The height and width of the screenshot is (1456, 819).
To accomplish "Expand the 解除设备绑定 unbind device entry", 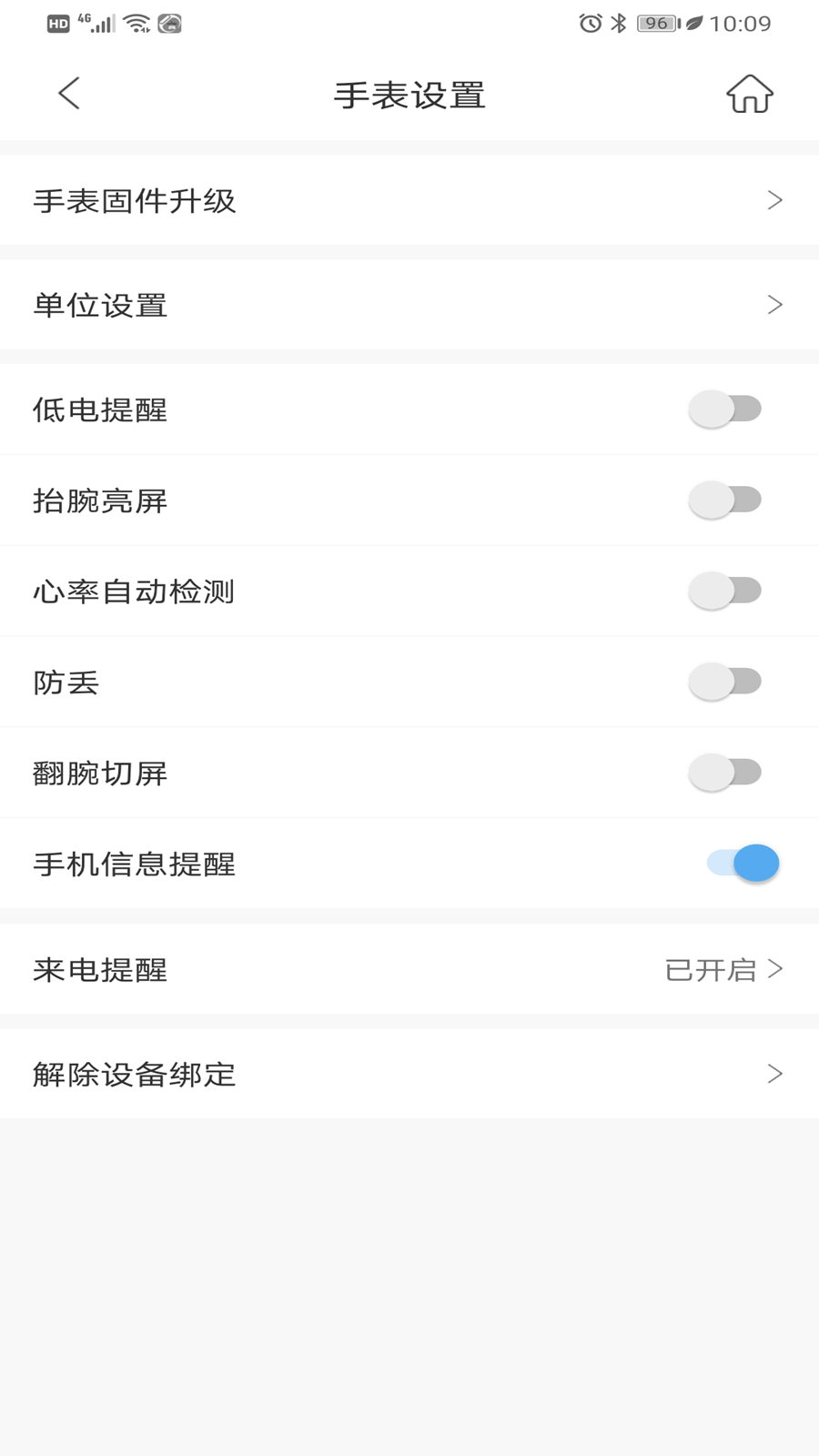I will pyautogui.click(x=774, y=1074).
